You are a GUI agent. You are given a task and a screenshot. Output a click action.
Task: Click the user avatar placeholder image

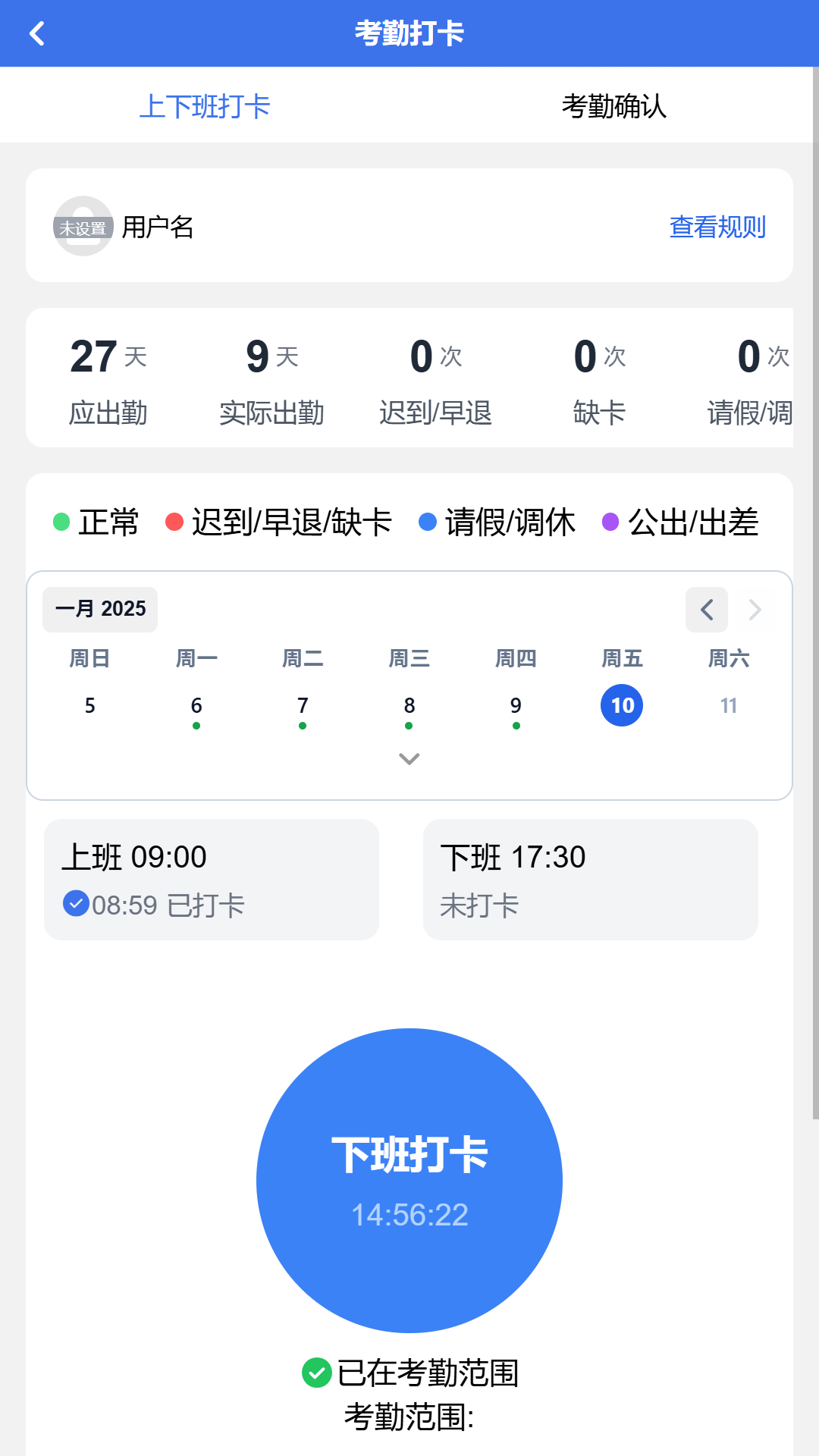tap(83, 224)
